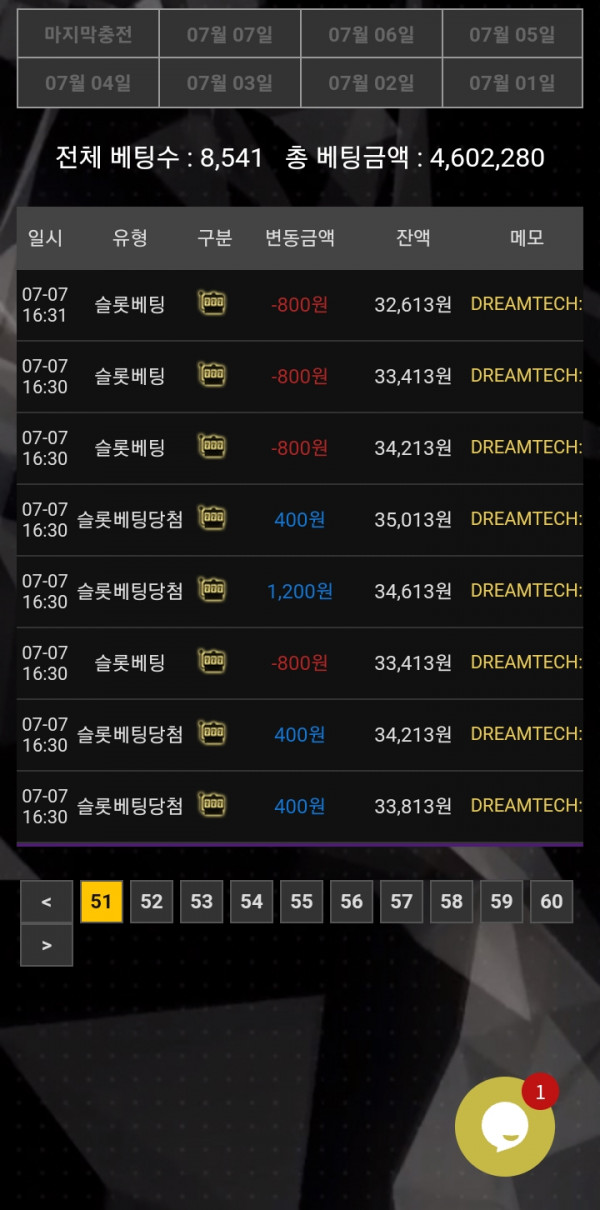Image resolution: width=600 pixels, height=1210 pixels.
Task: Jump to page 59
Action: tap(501, 902)
